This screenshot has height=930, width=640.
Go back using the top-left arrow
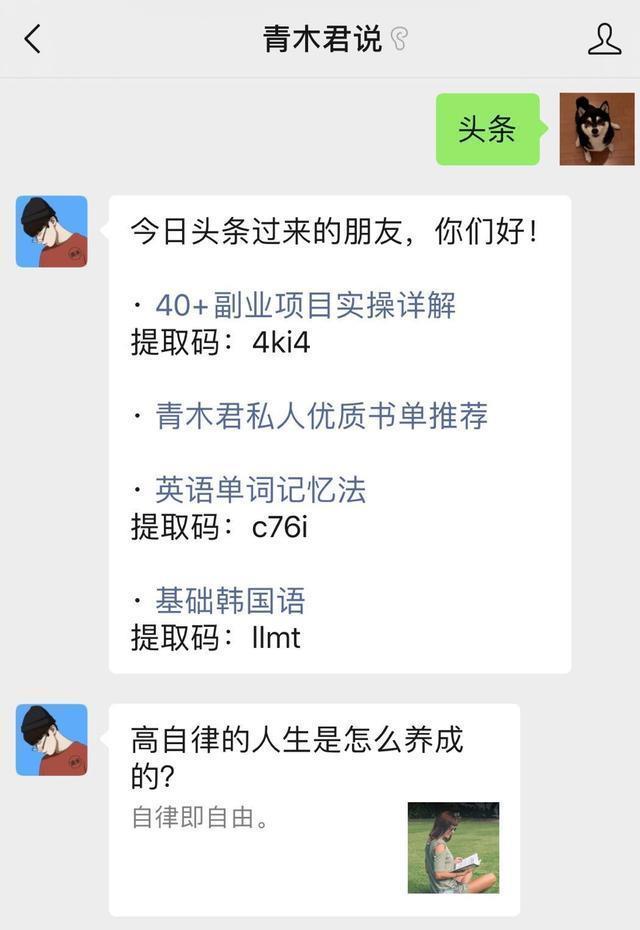click(33, 40)
